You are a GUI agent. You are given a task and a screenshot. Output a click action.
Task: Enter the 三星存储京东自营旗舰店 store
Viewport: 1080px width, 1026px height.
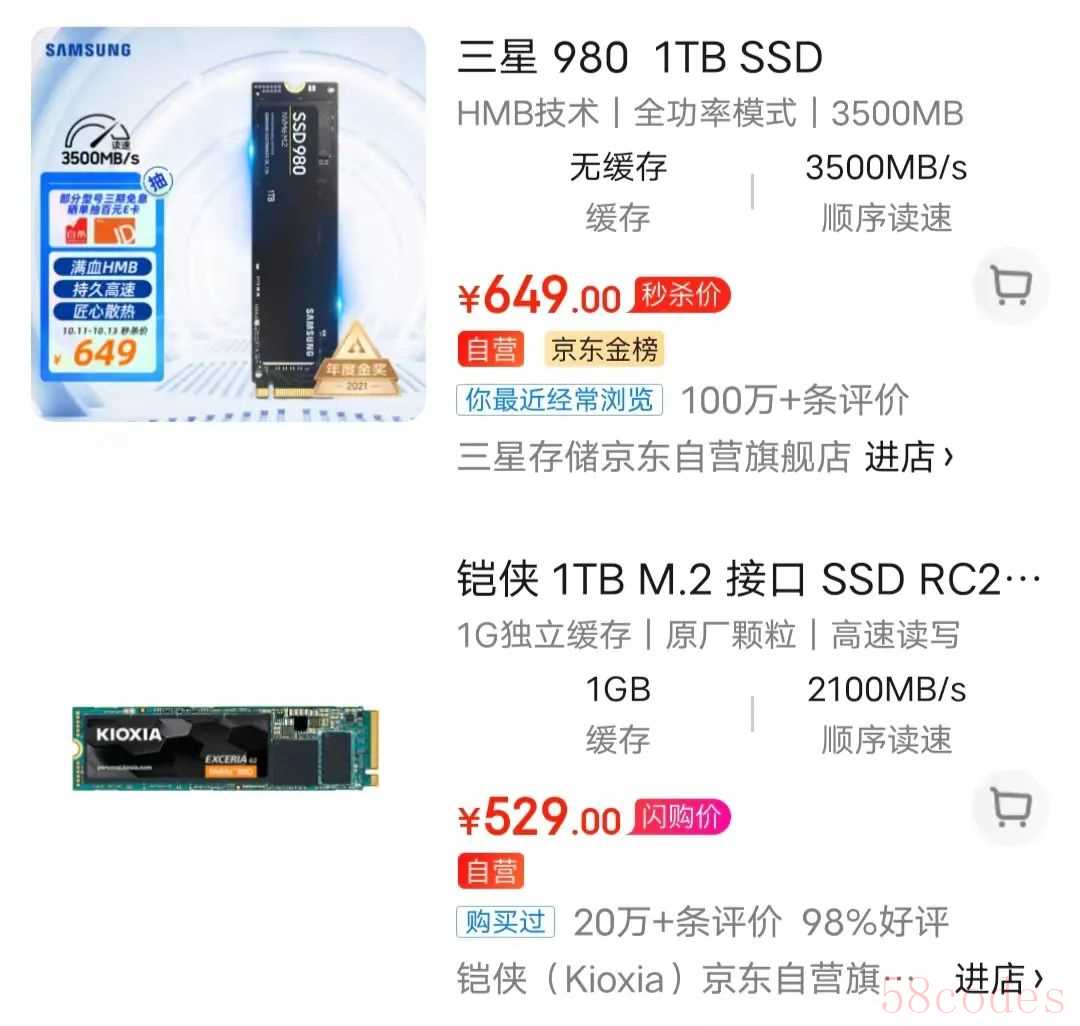tap(909, 457)
